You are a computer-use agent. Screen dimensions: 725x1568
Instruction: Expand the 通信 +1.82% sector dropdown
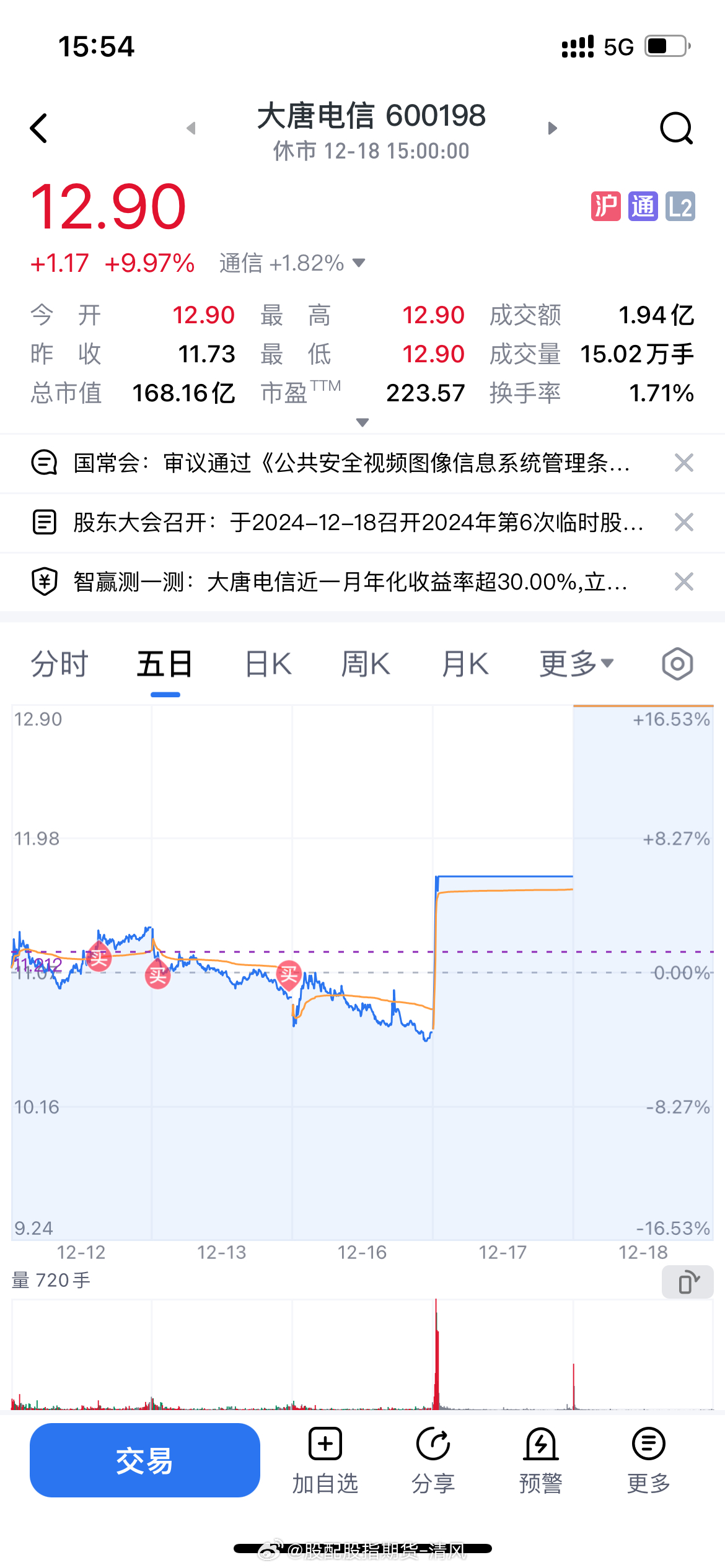pyautogui.click(x=292, y=263)
